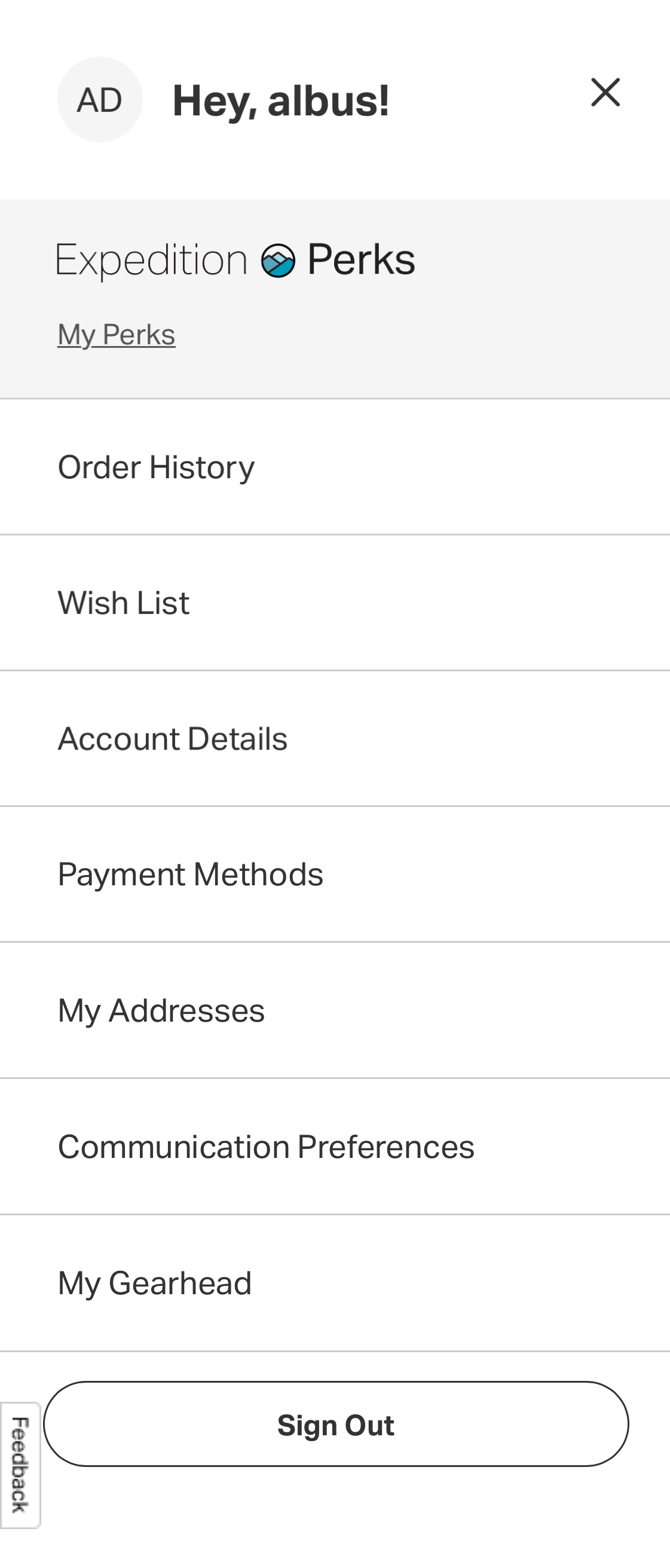Image resolution: width=670 pixels, height=1568 pixels.
Task: Click the Expedition Perks mountain logo icon
Action: (277, 260)
